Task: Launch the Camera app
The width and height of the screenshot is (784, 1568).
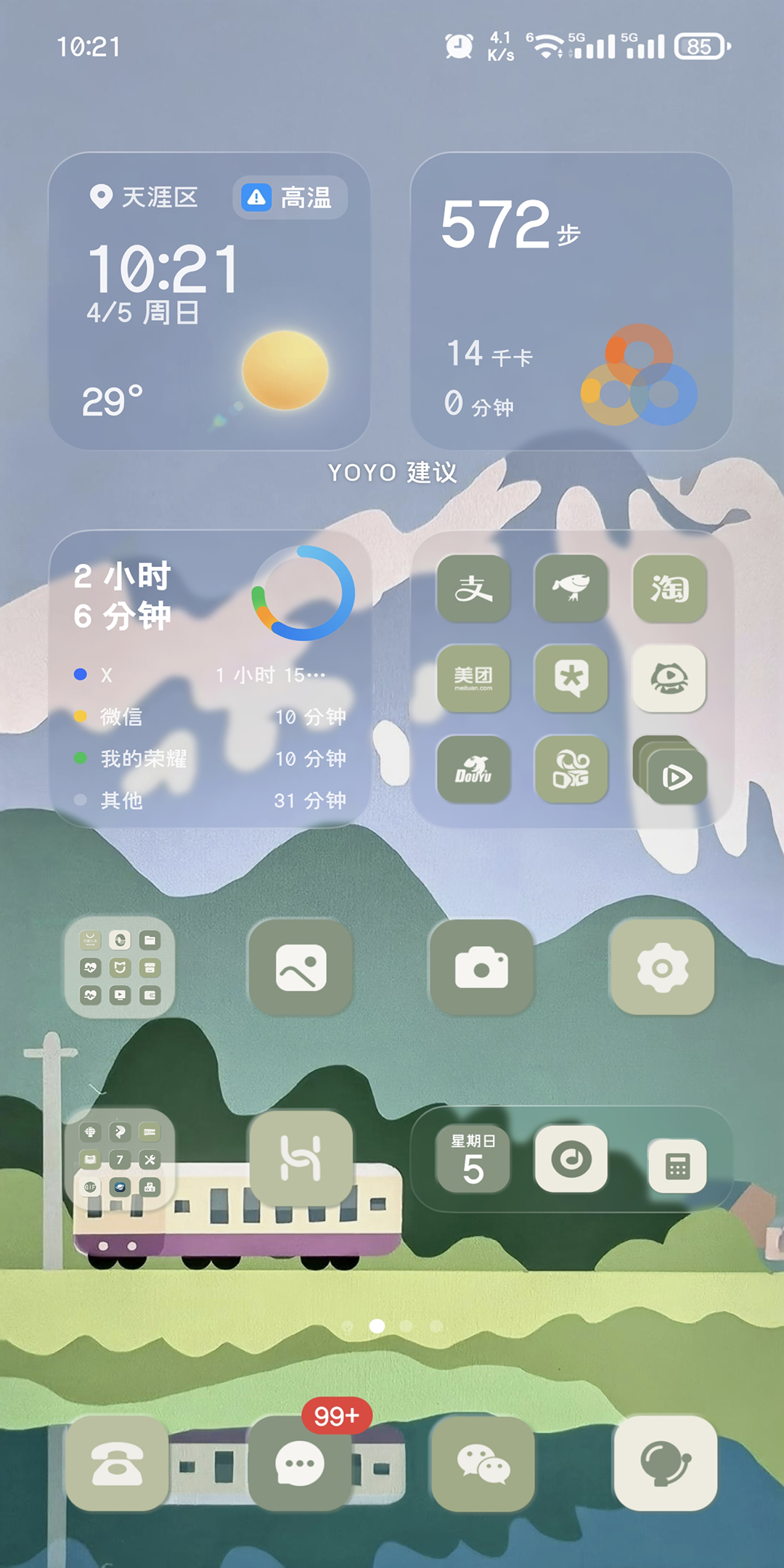Action: [481, 967]
